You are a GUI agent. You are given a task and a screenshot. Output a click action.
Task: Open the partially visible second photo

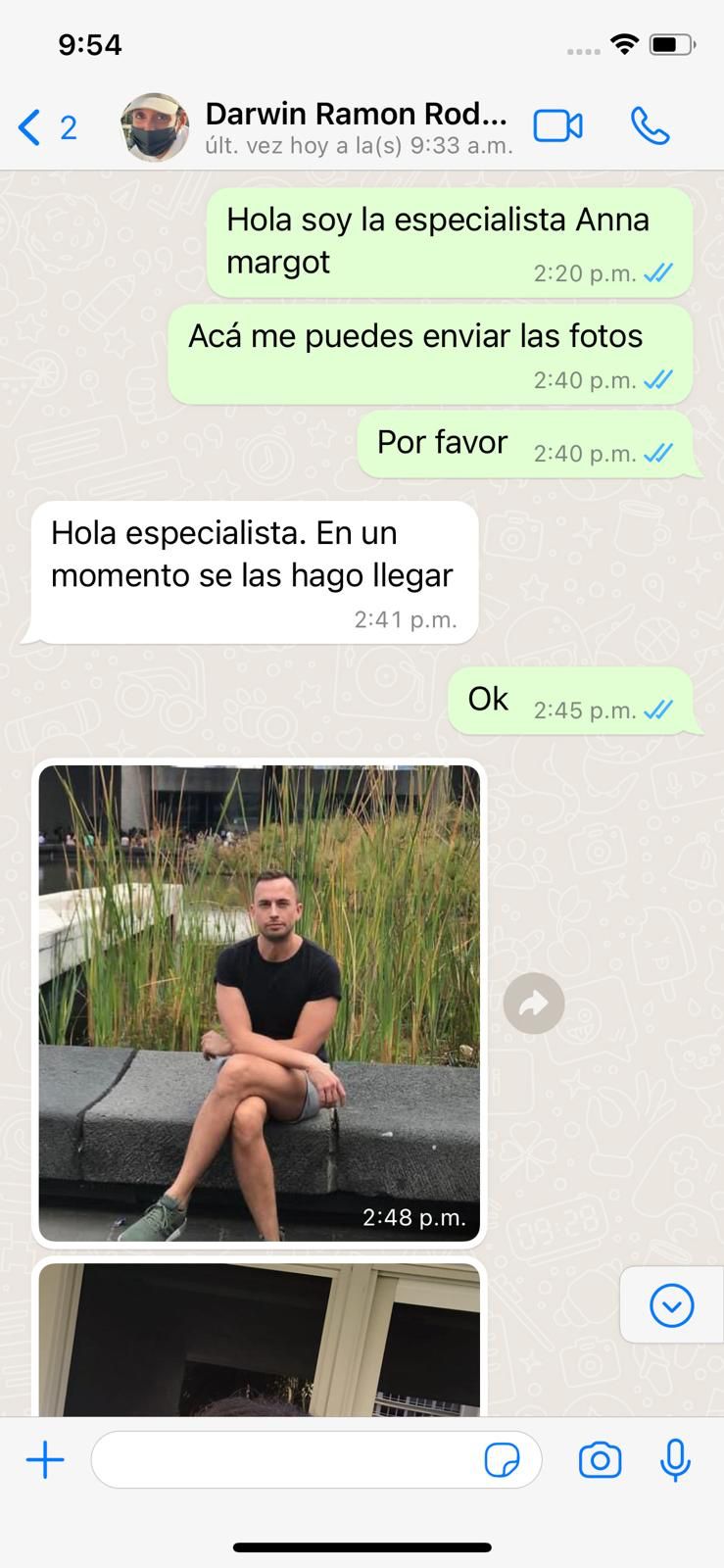pyautogui.click(x=259, y=1341)
